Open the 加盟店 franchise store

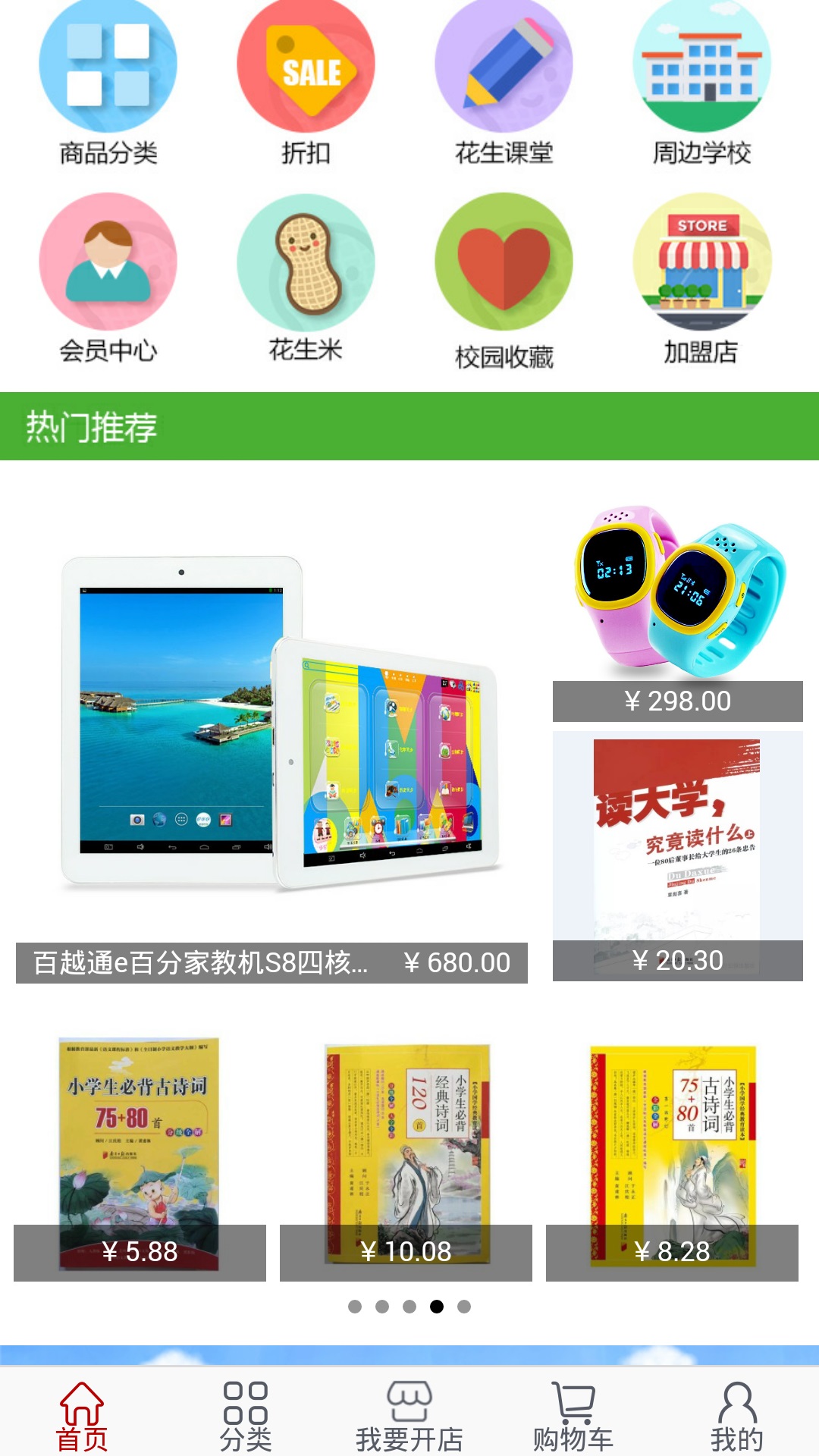(x=701, y=281)
